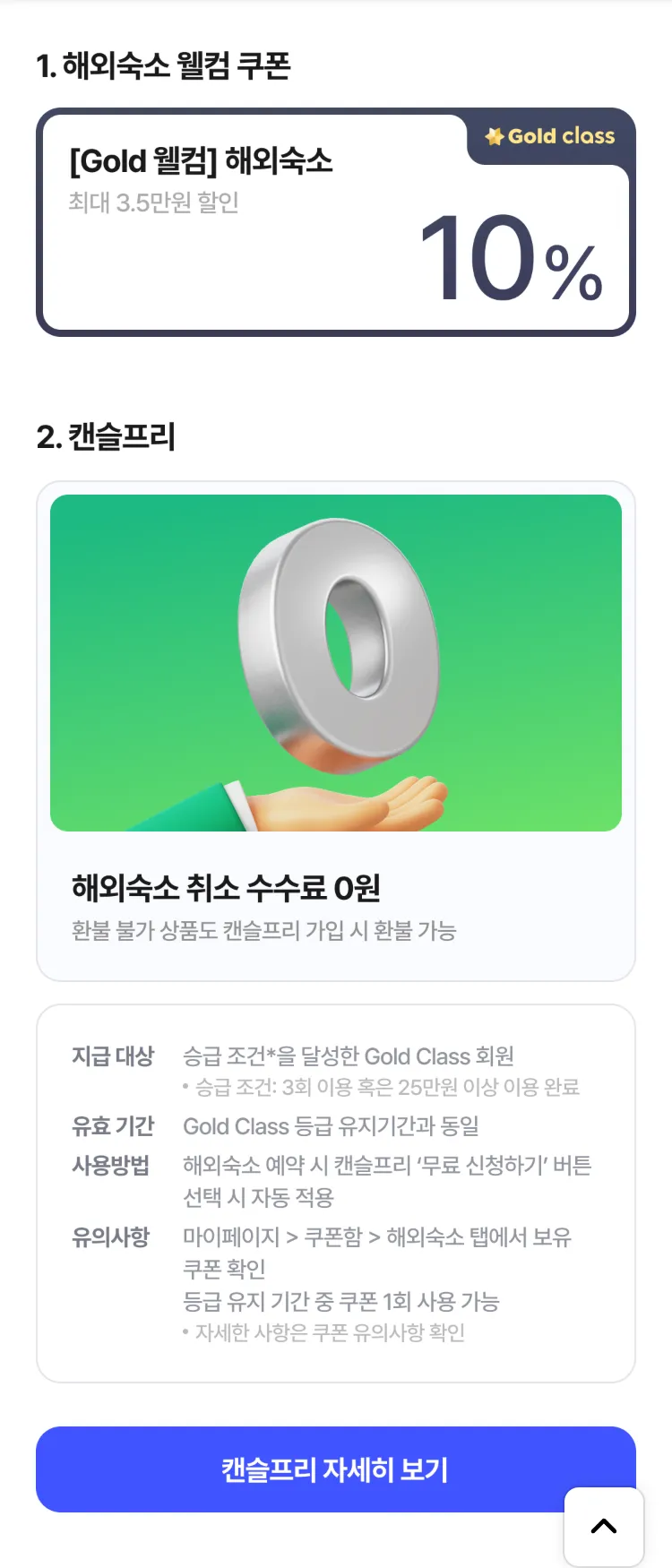The image size is (672, 1568).
Task: Open the Gold 웰컴 해외숙소 10% coupon
Action: [x=335, y=223]
